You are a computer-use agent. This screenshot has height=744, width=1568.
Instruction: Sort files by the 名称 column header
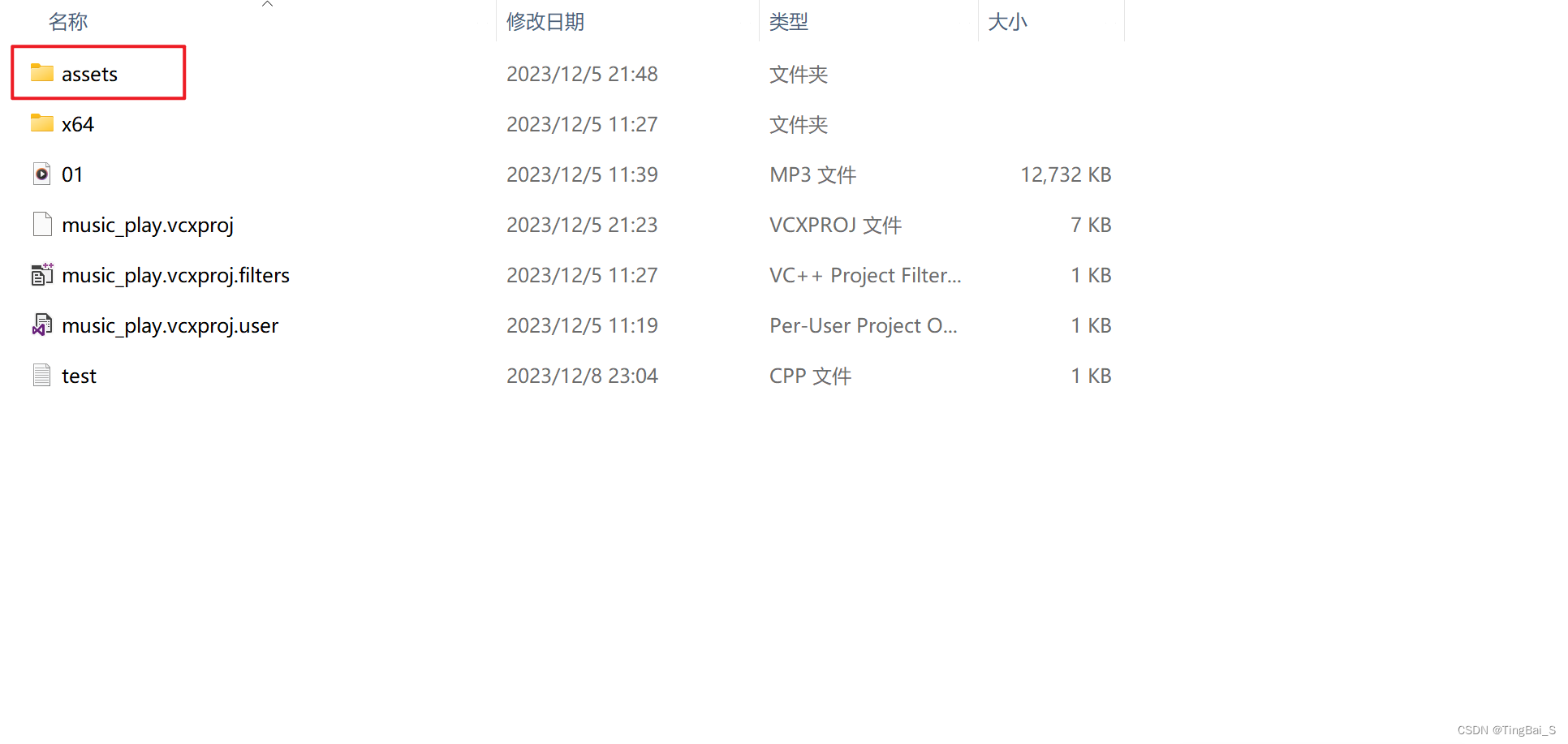[x=68, y=22]
